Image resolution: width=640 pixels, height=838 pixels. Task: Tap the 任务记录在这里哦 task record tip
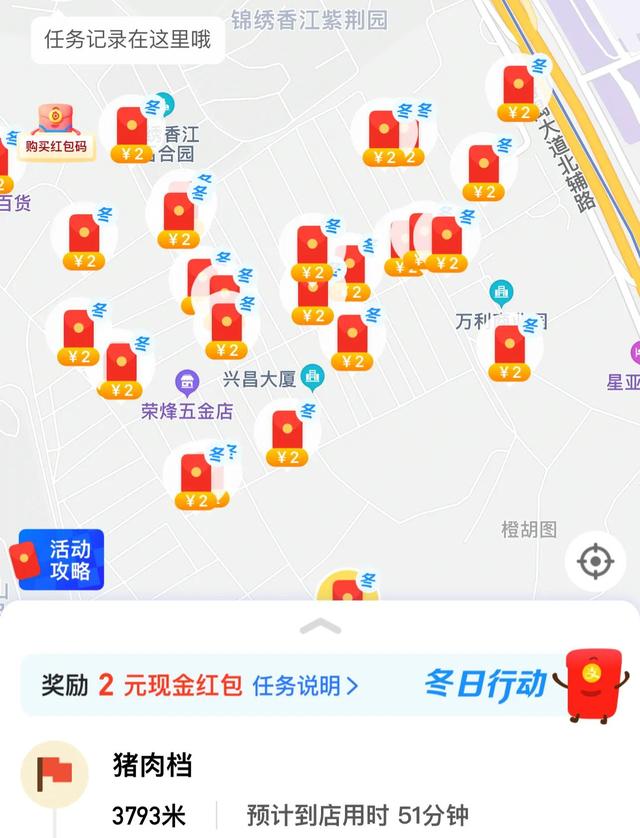[127, 40]
